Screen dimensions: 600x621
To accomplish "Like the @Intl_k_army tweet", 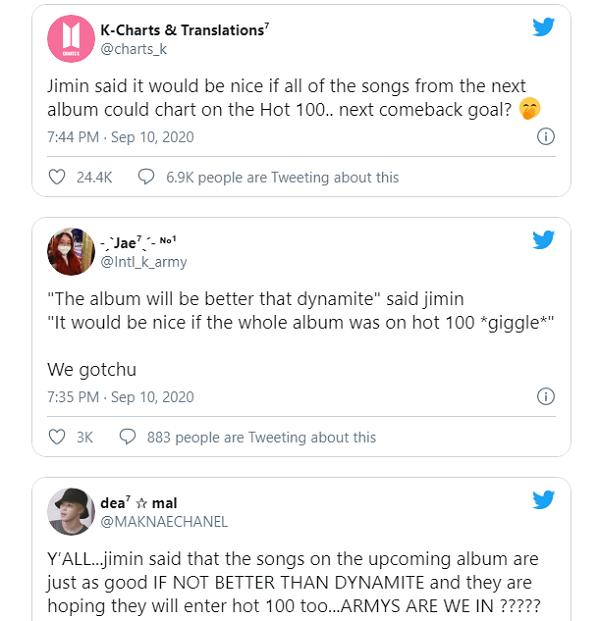I will [58, 437].
